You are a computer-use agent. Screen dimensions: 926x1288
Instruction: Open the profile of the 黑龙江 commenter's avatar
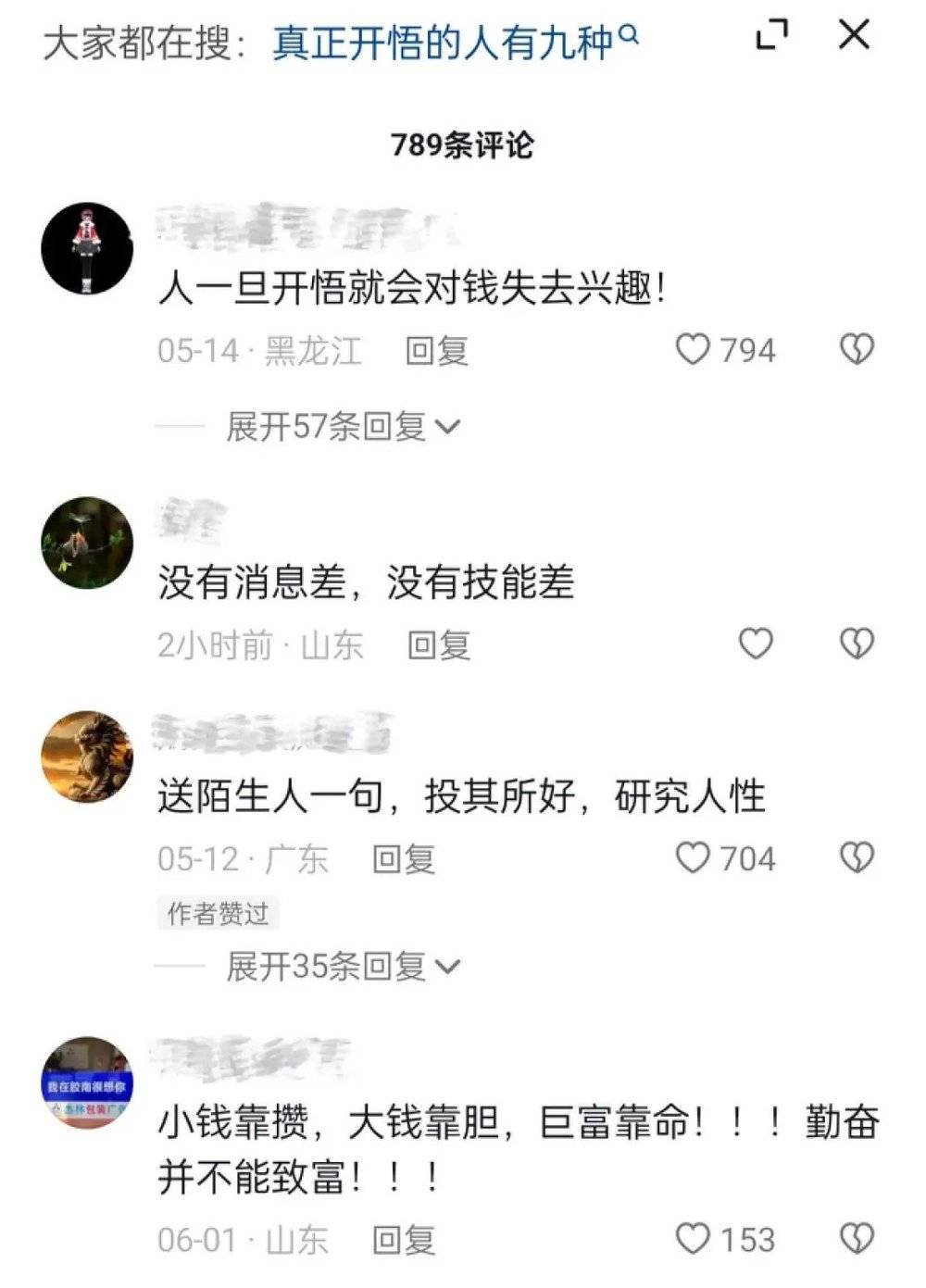(x=87, y=248)
